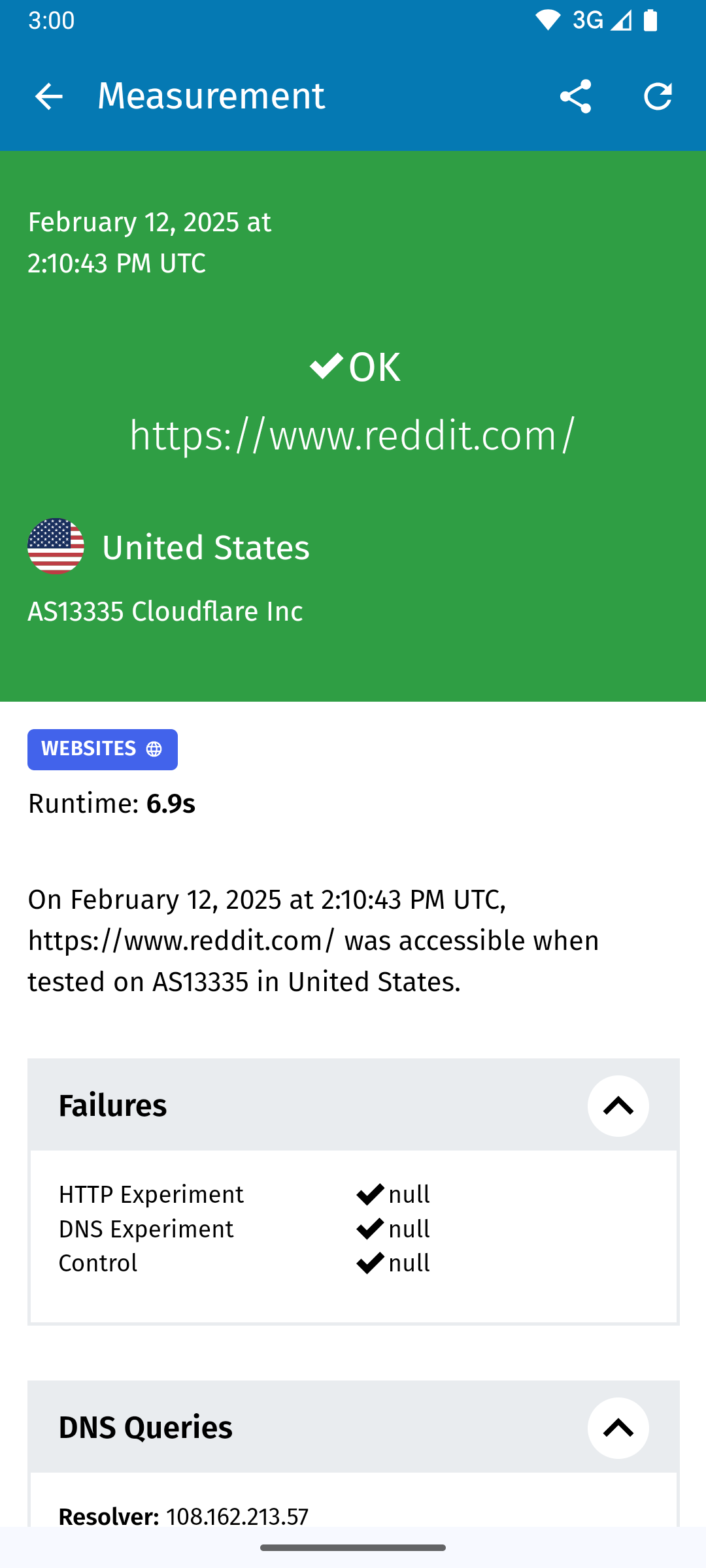The height and width of the screenshot is (1568, 706).
Task: Collapse the DNS Queries section
Action: 618,1428
